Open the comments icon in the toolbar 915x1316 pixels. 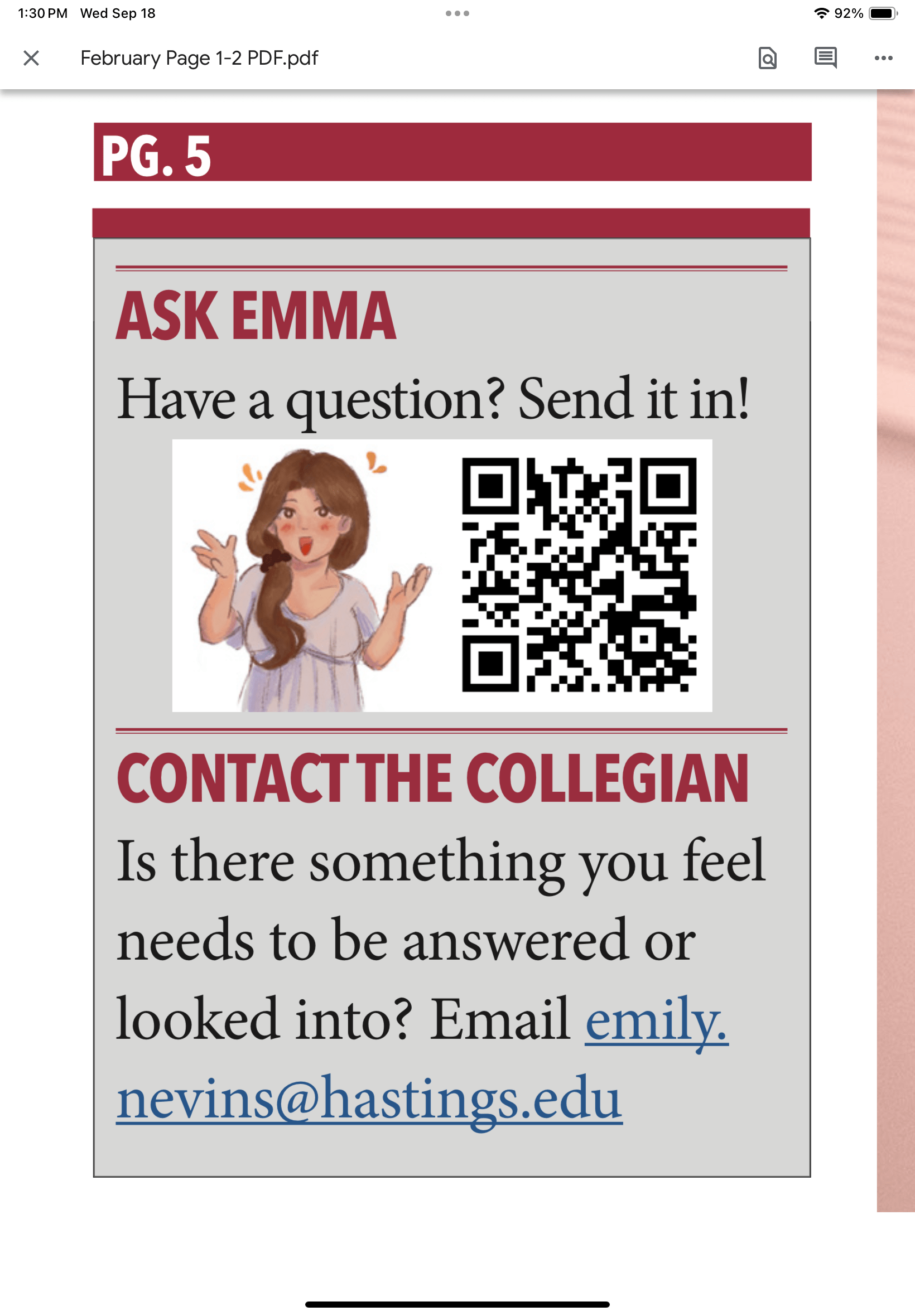[x=826, y=59]
